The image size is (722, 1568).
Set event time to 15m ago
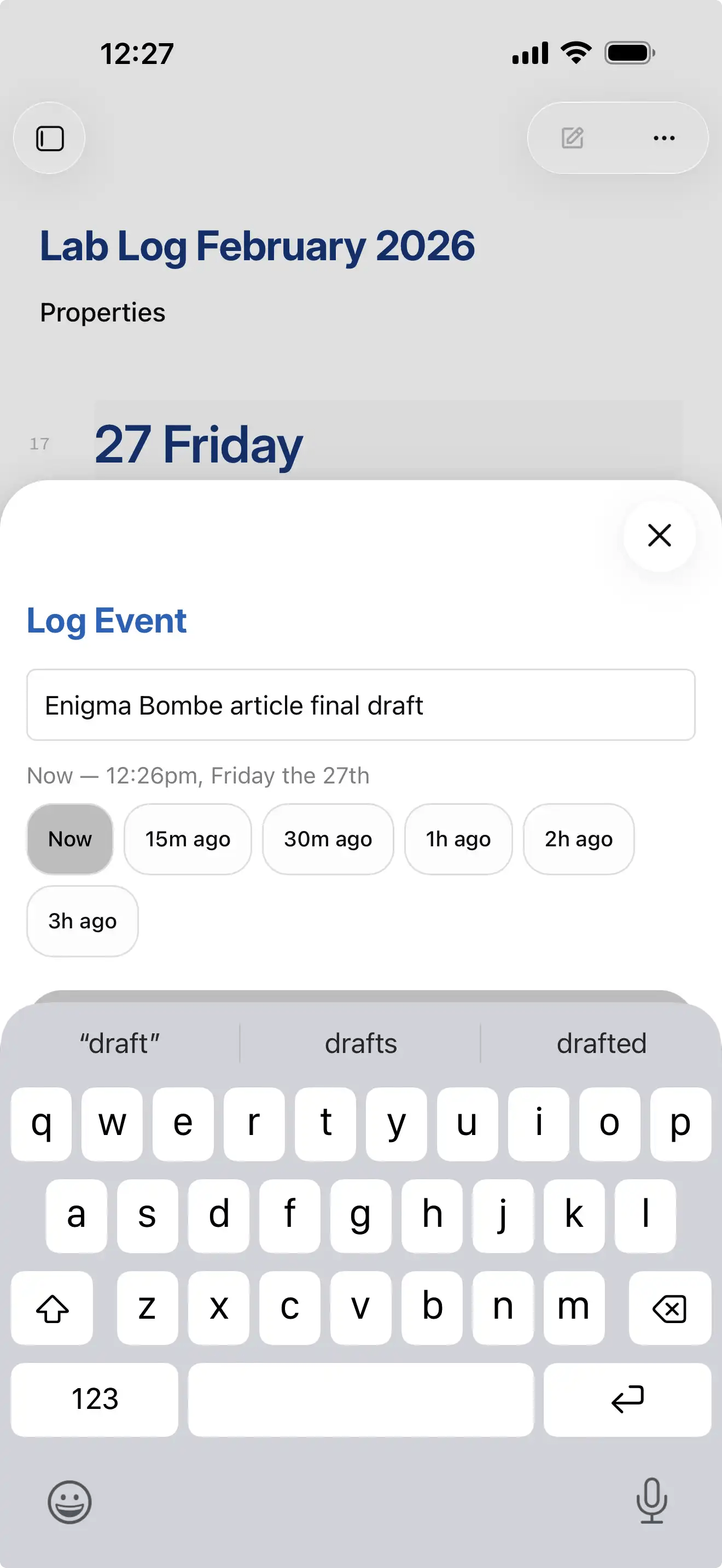(x=188, y=839)
